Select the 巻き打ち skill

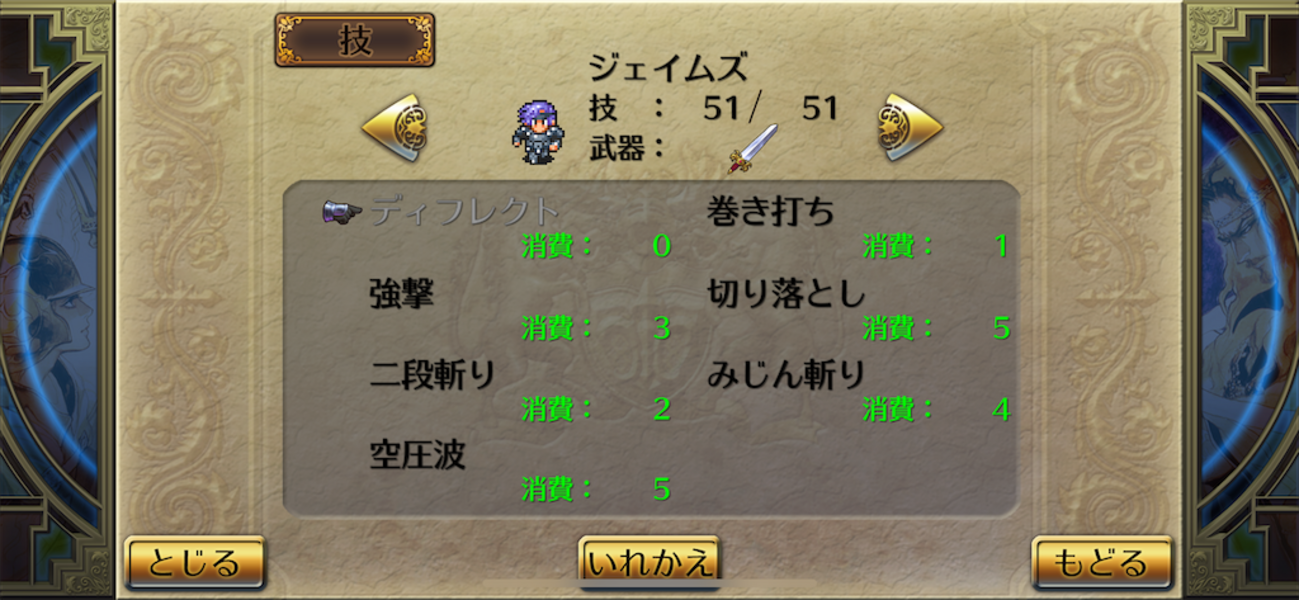[770, 212]
